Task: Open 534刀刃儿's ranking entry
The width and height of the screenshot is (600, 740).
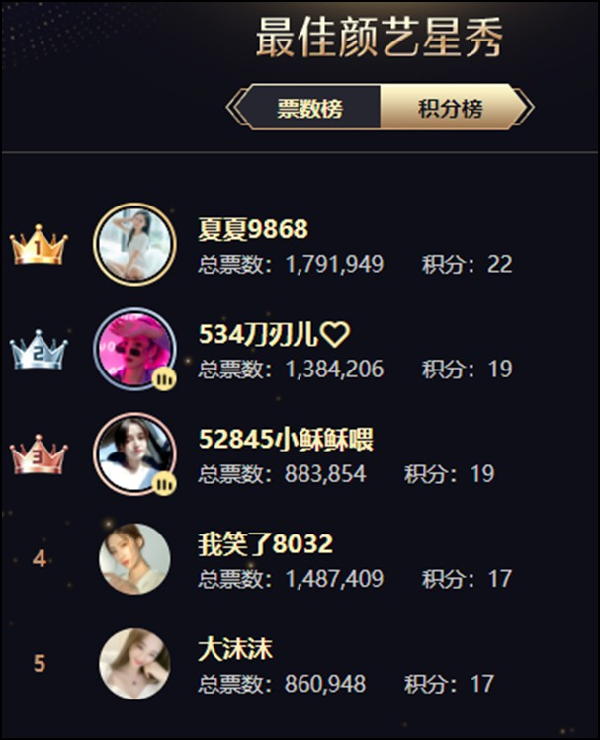Action: (x=274, y=335)
